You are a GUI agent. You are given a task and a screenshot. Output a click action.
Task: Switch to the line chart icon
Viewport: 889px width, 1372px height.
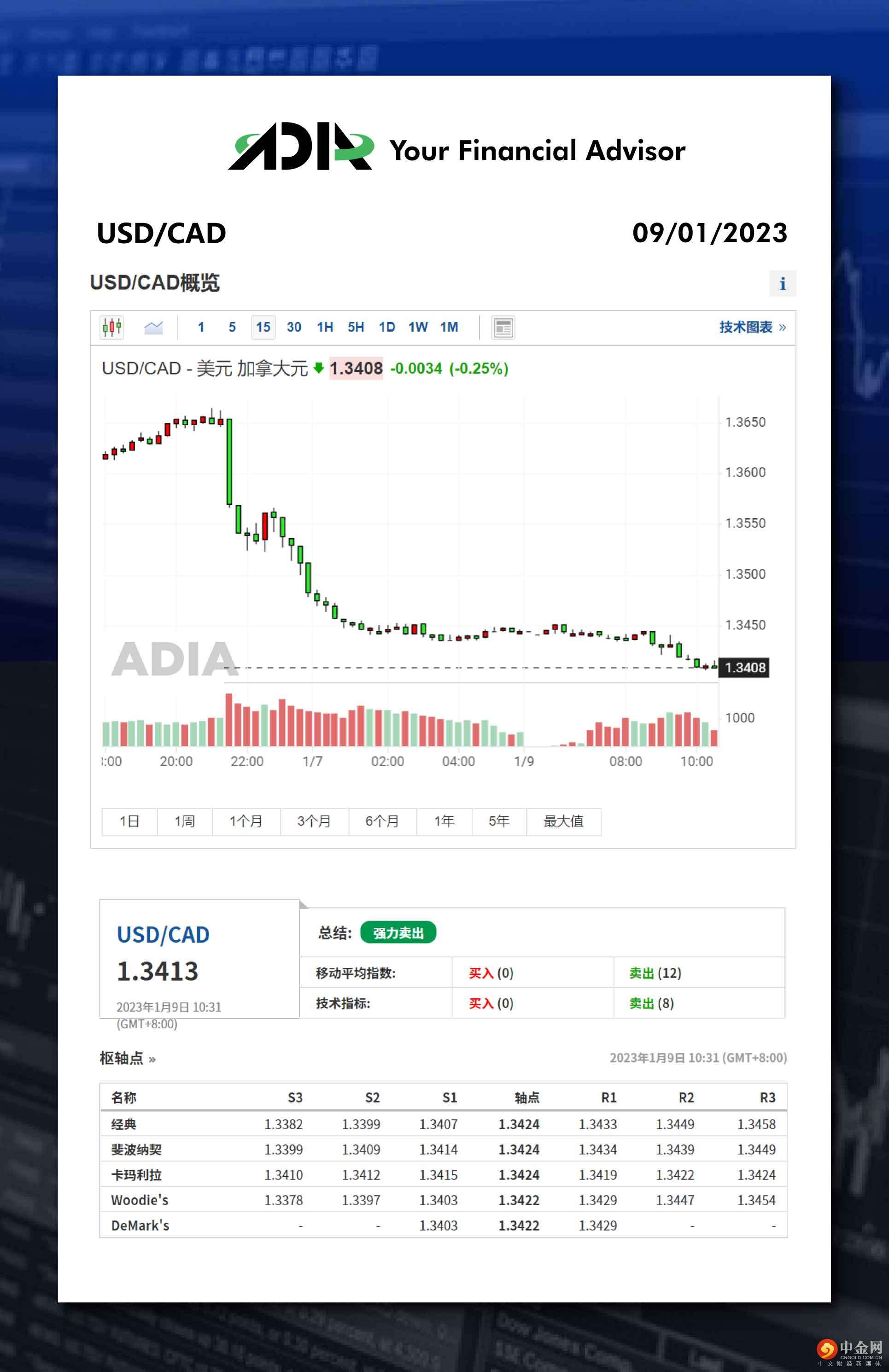pyautogui.click(x=154, y=327)
